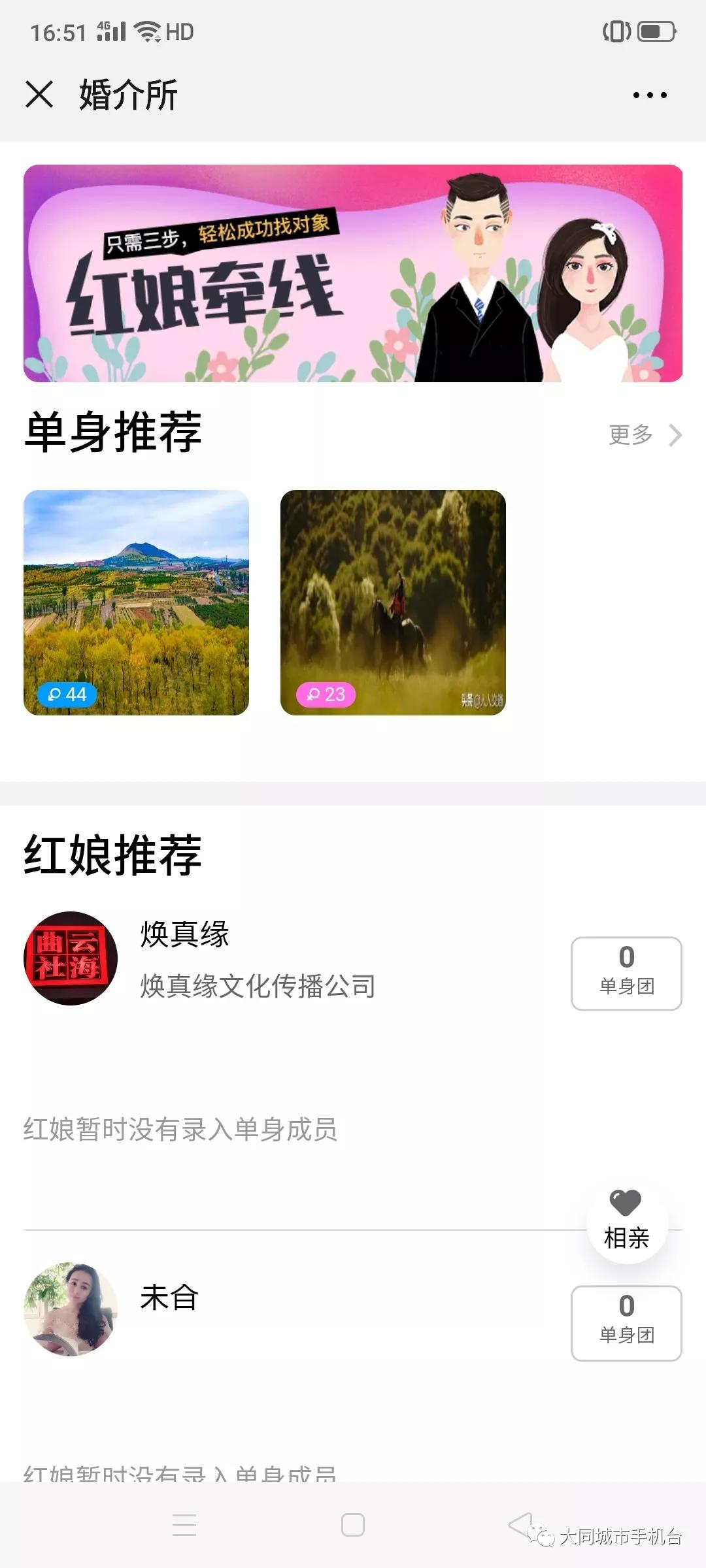Image resolution: width=706 pixels, height=1568 pixels.
Task: Tap the right arrow next to 更多
Action: (676, 434)
